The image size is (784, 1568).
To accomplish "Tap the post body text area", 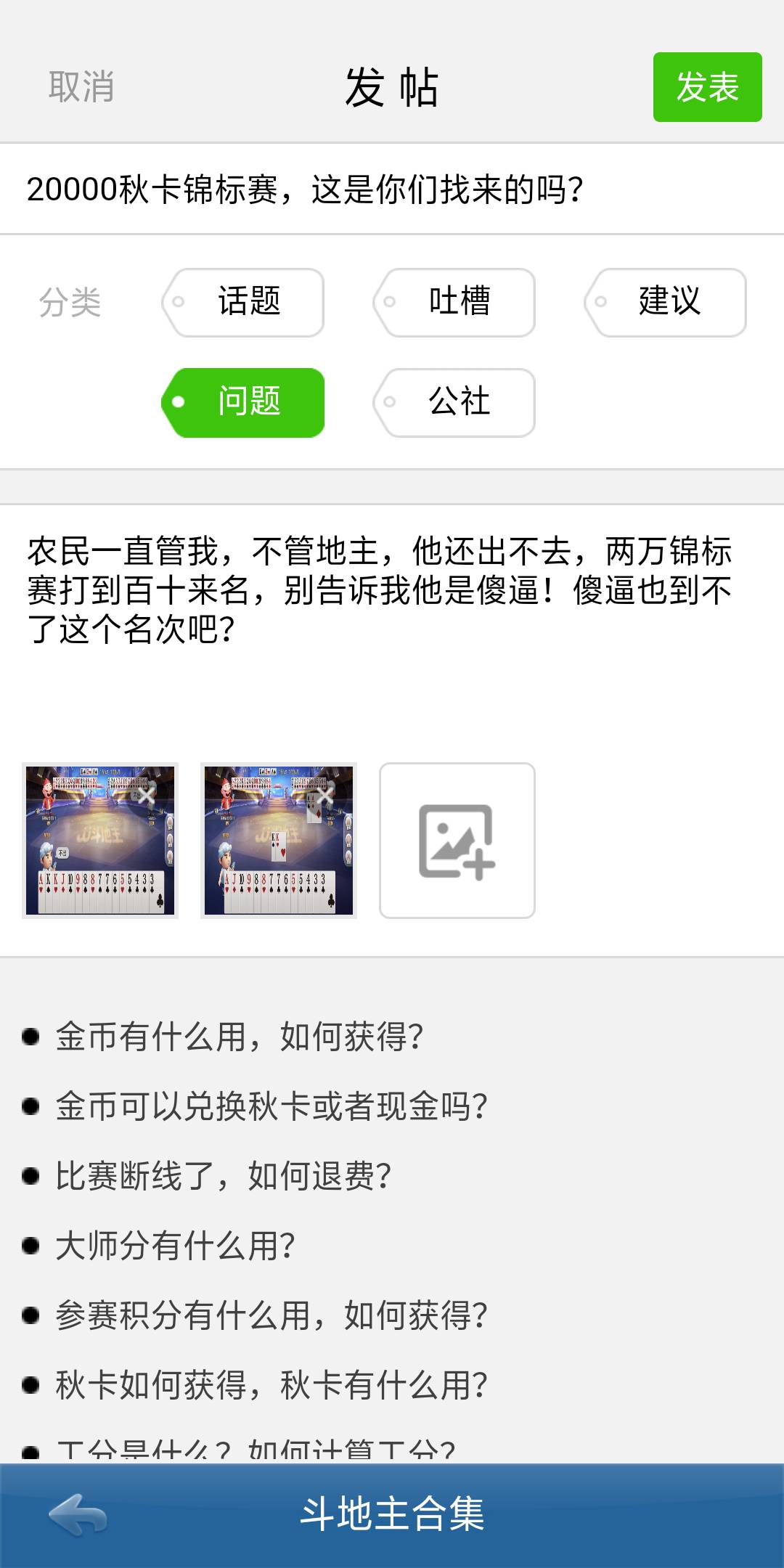I will (392, 588).
